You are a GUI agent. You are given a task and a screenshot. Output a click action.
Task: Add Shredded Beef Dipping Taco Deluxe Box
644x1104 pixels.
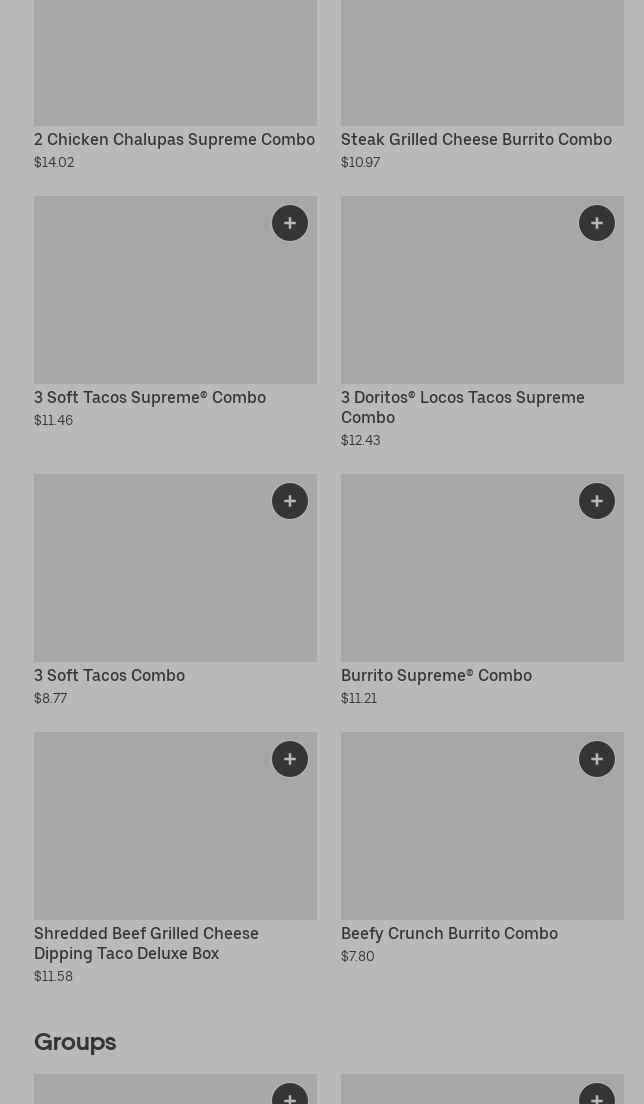tap(290, 759)
